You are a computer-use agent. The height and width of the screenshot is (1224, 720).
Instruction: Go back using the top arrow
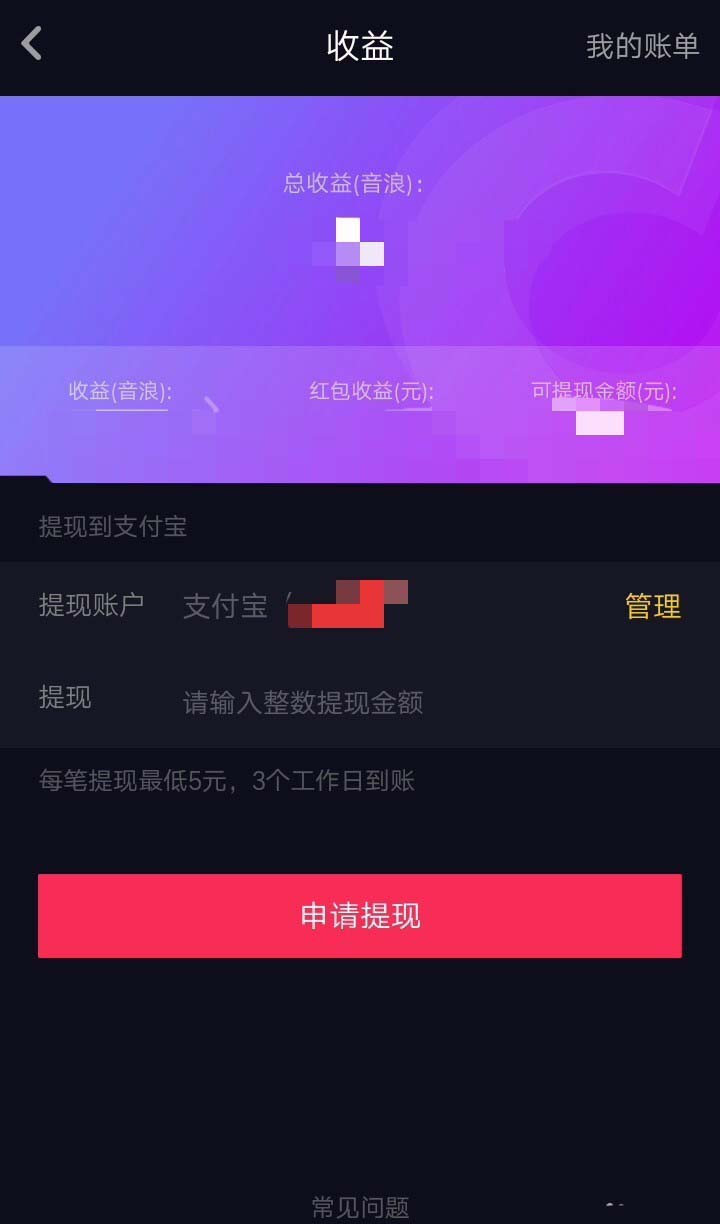tap(32, 44)
